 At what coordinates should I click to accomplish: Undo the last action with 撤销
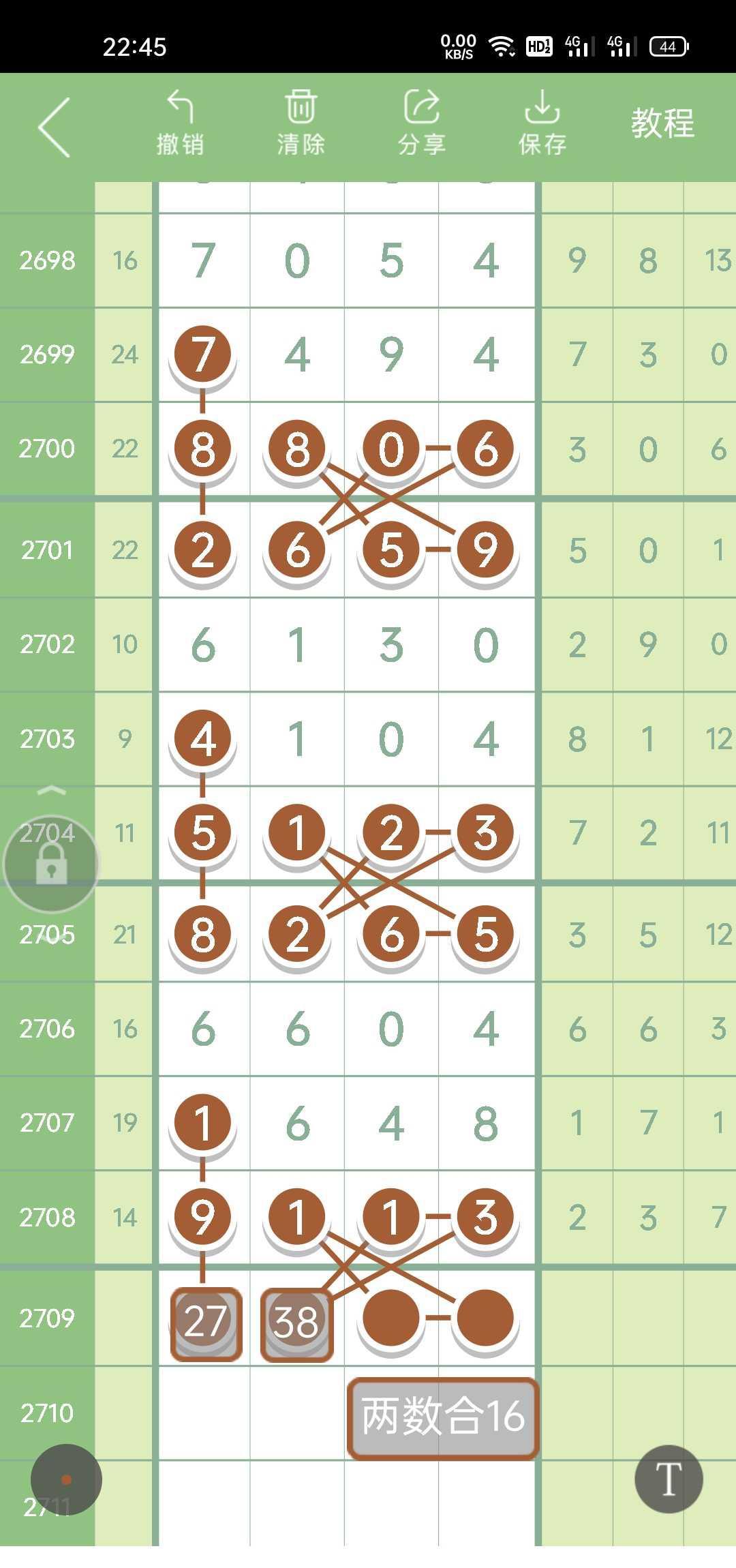tap(180, 124)
